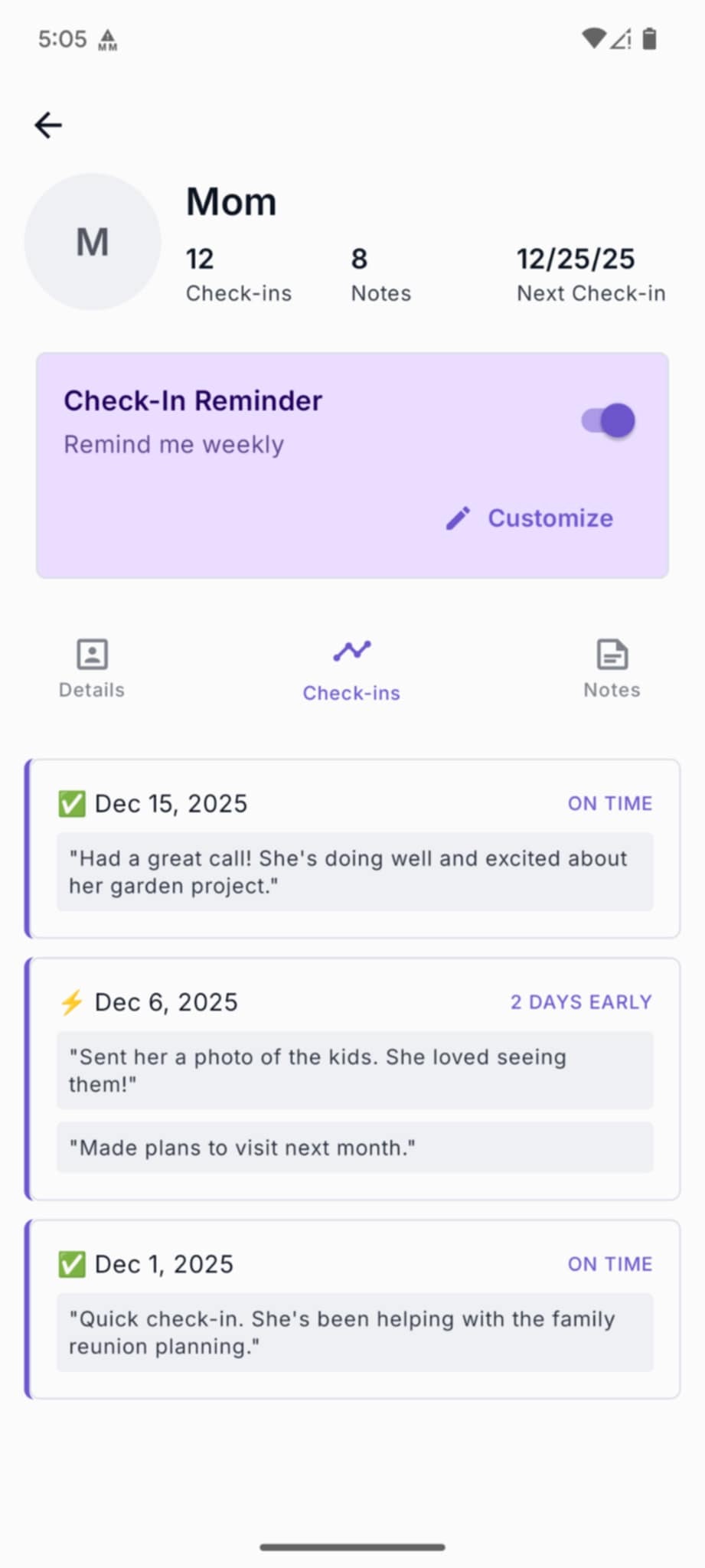Select the Details tab icon

coord(90,655)
